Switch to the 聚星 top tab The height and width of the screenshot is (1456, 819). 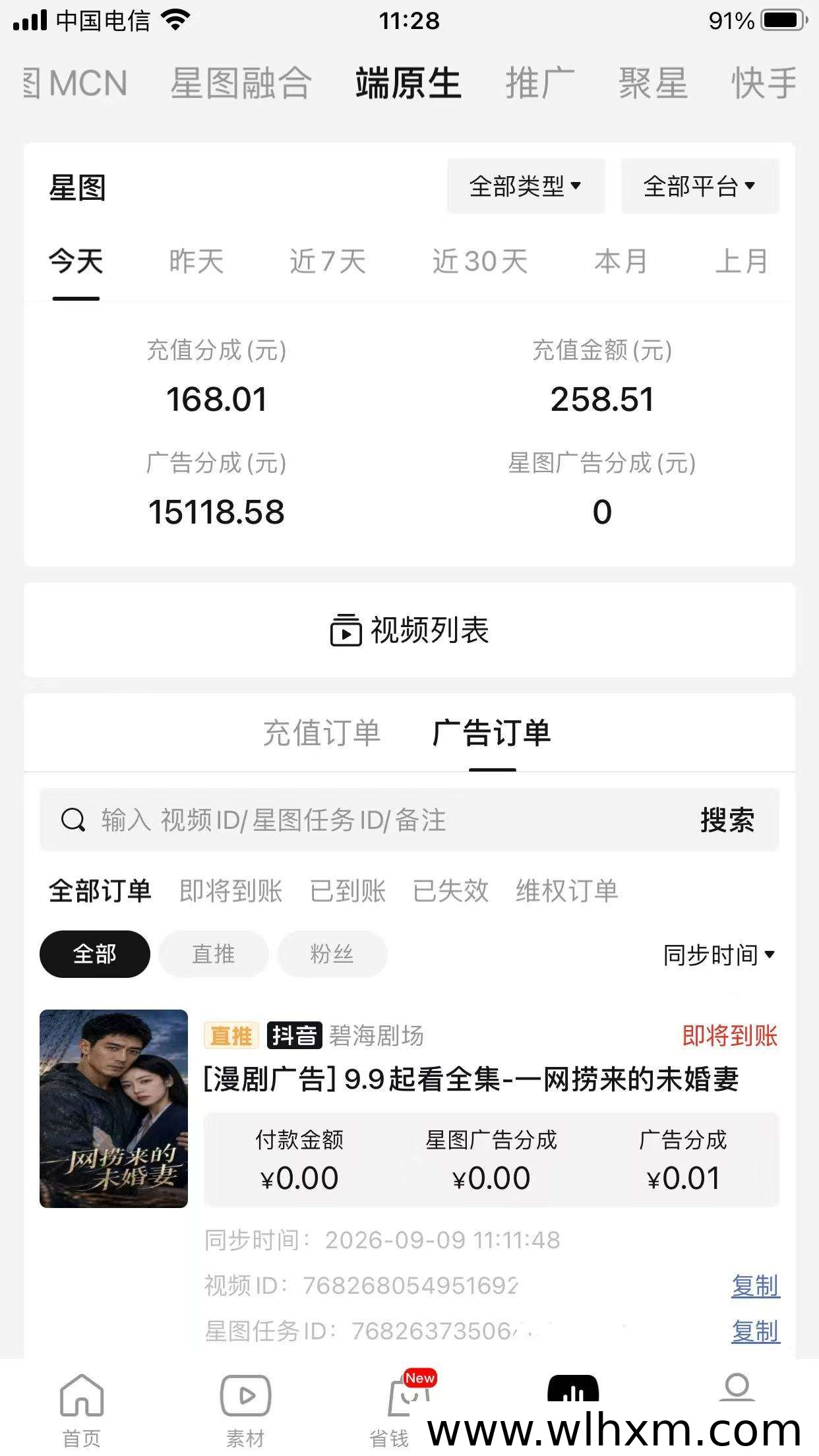coord(653,84)
